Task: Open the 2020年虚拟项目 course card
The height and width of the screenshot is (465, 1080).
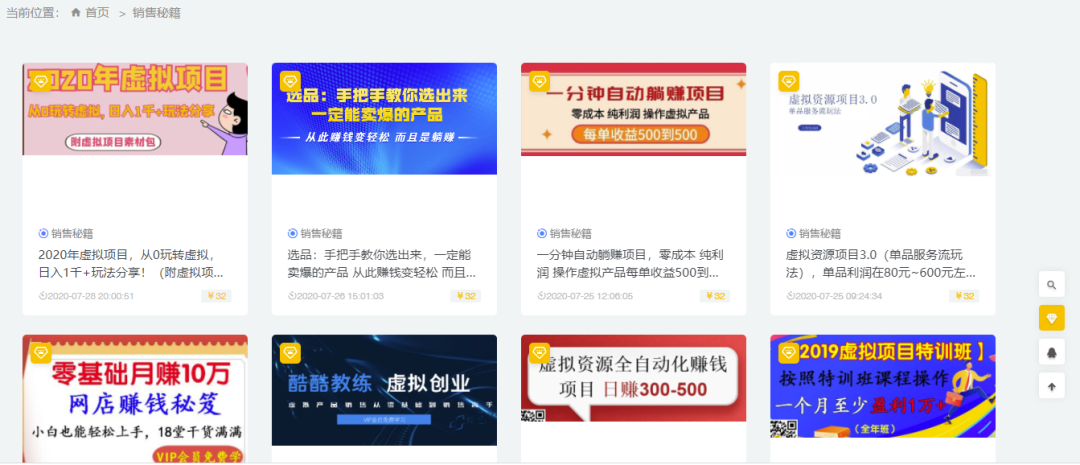Action: pos(135,109)
